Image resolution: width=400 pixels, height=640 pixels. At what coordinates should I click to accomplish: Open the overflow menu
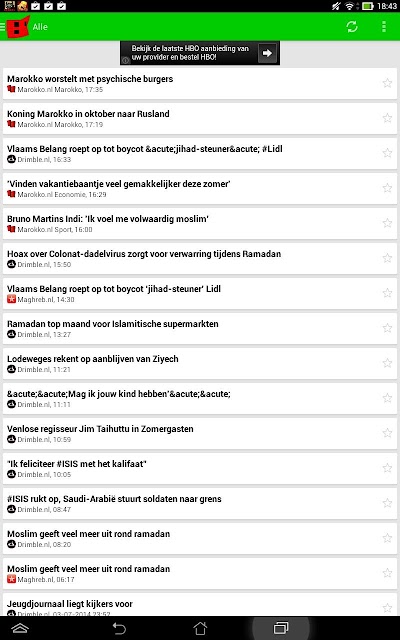384,27
